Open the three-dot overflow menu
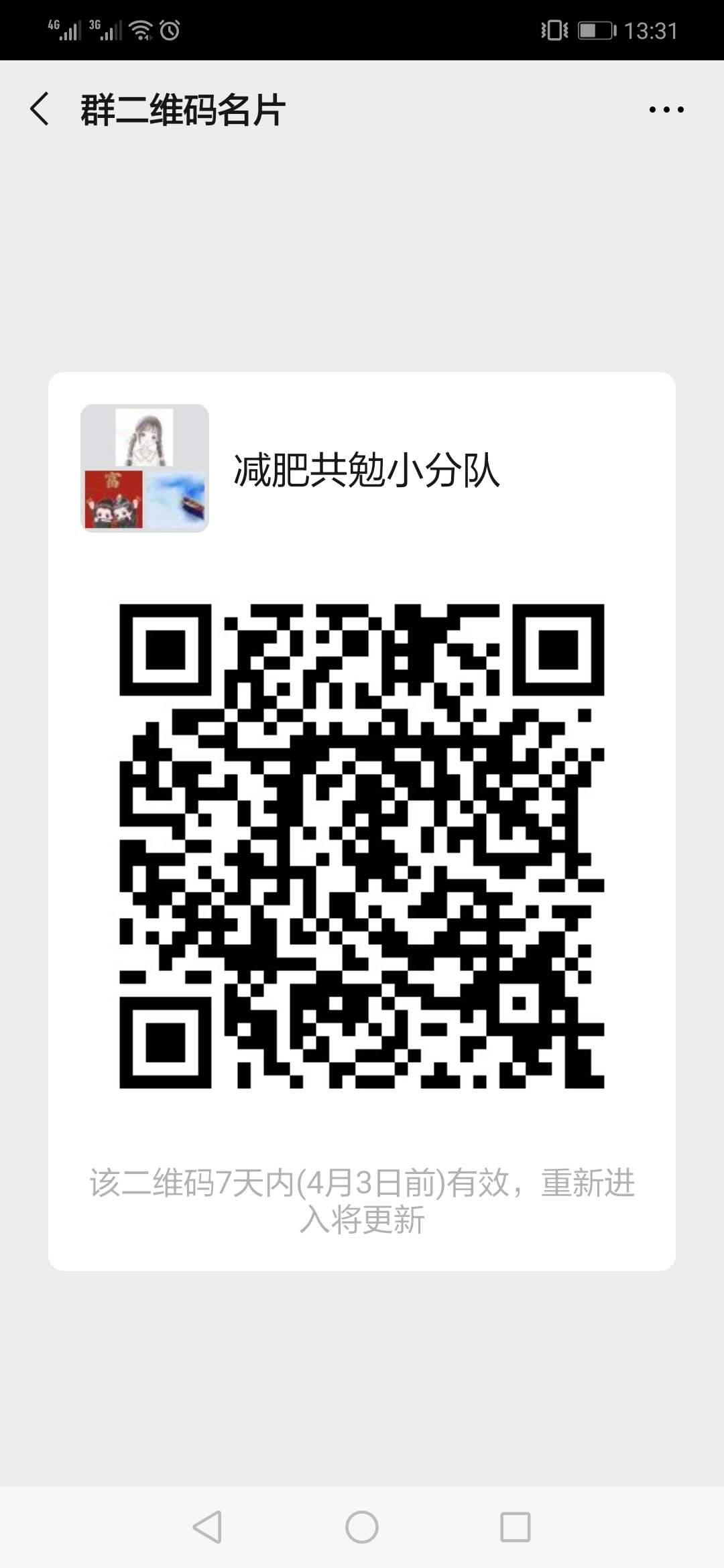 point(666,109)
